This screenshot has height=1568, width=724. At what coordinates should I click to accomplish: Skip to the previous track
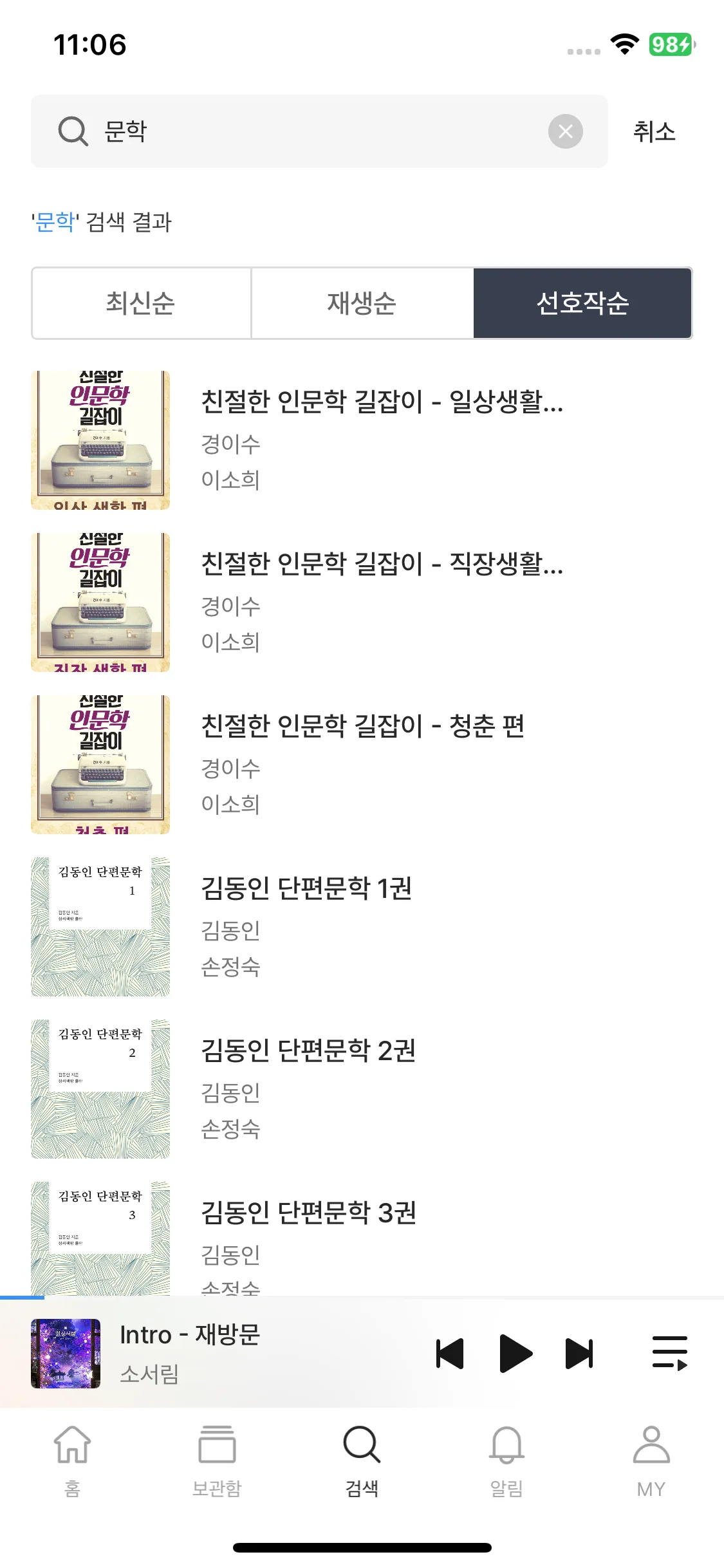(x=450, y=1353)
